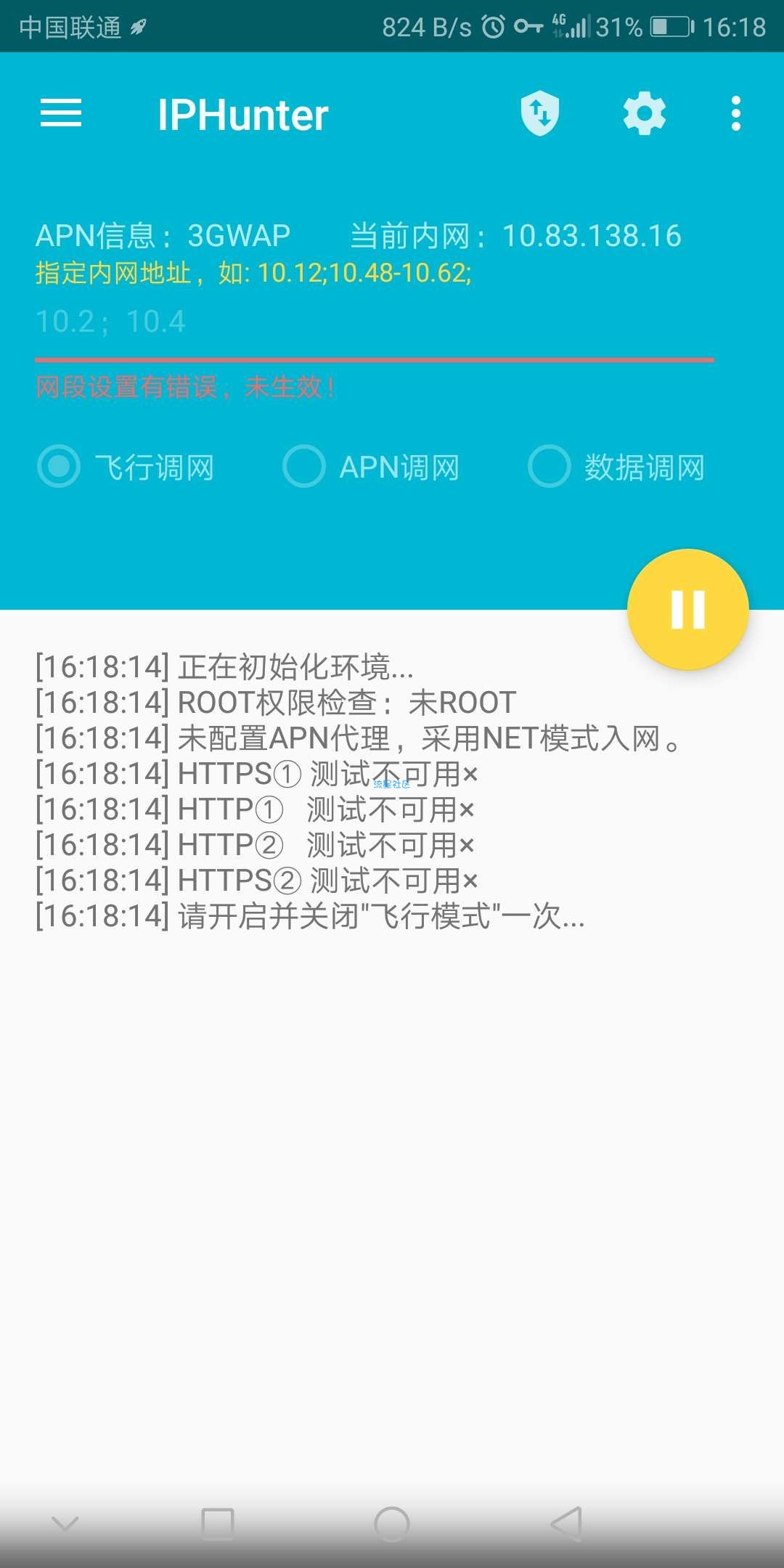Select the 数据调网 radio option
Viewport: 784px width, 1568px height.
click(550, 467)
